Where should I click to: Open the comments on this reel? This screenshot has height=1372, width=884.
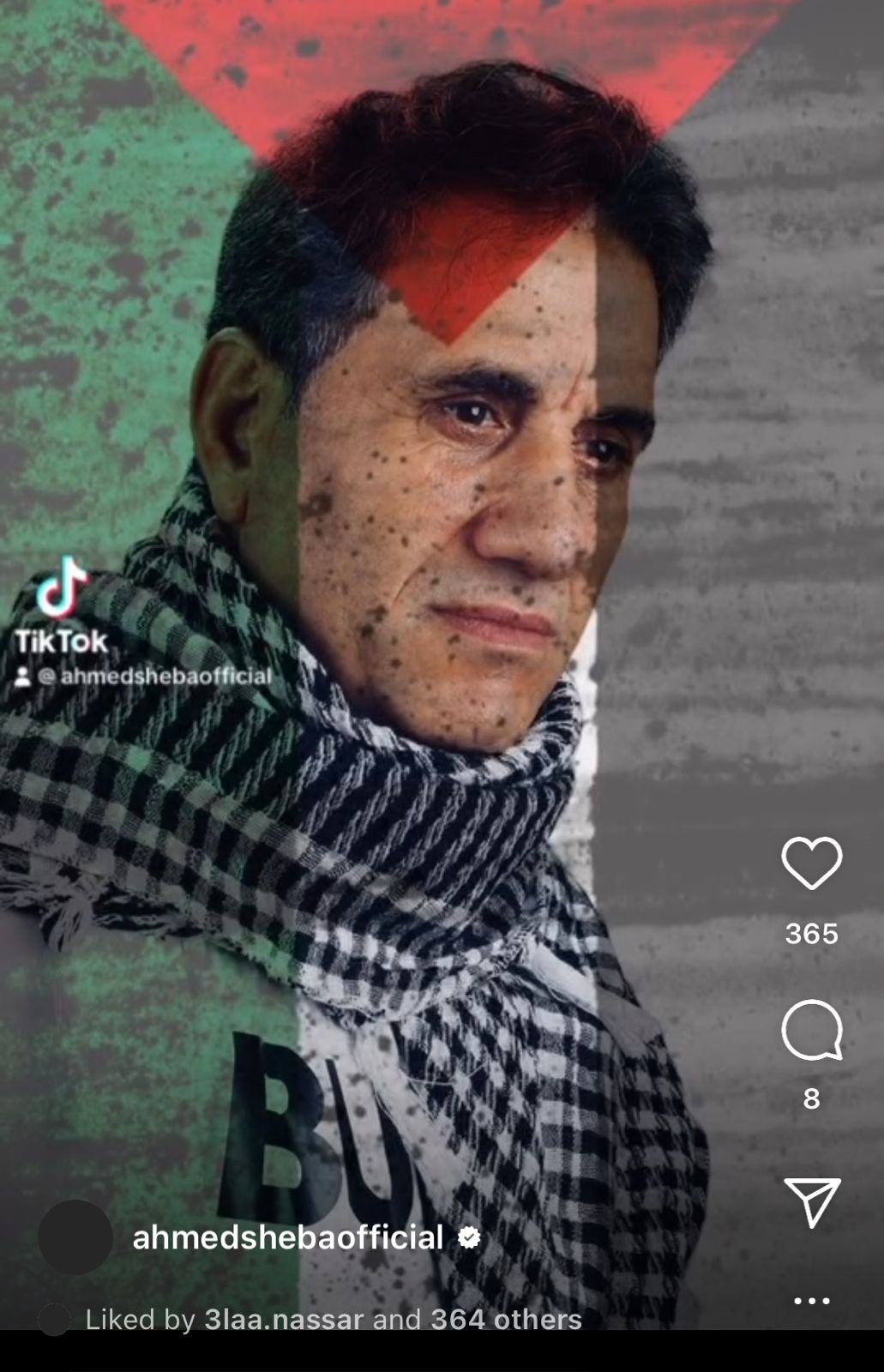click(811, 1030)
